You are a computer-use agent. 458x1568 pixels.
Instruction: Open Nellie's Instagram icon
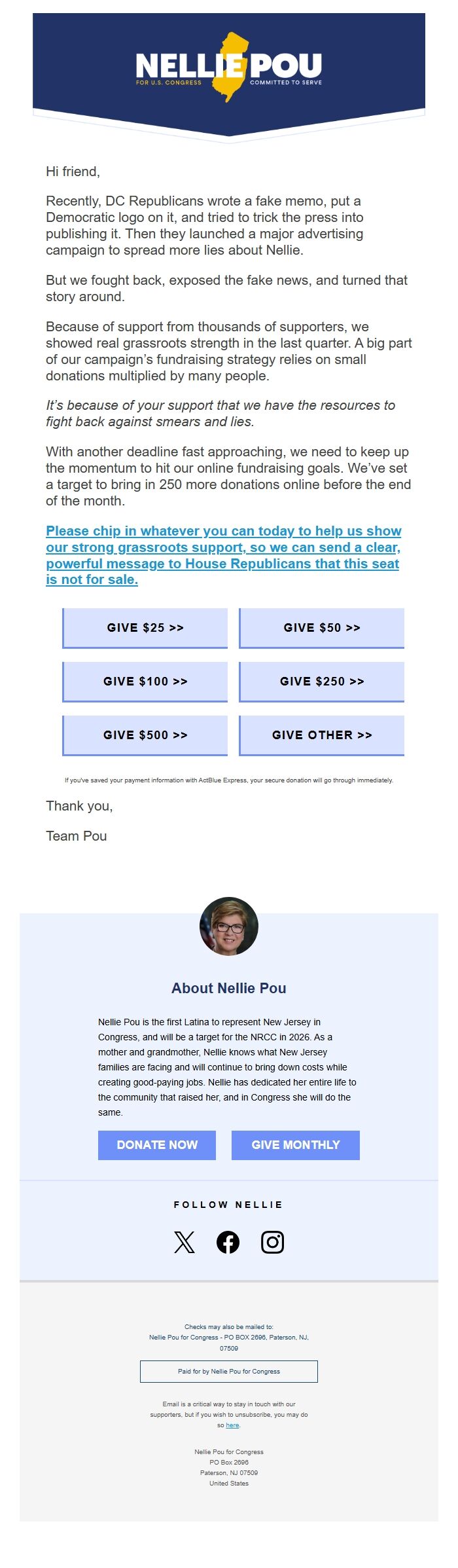click(x=272, y=1242)
